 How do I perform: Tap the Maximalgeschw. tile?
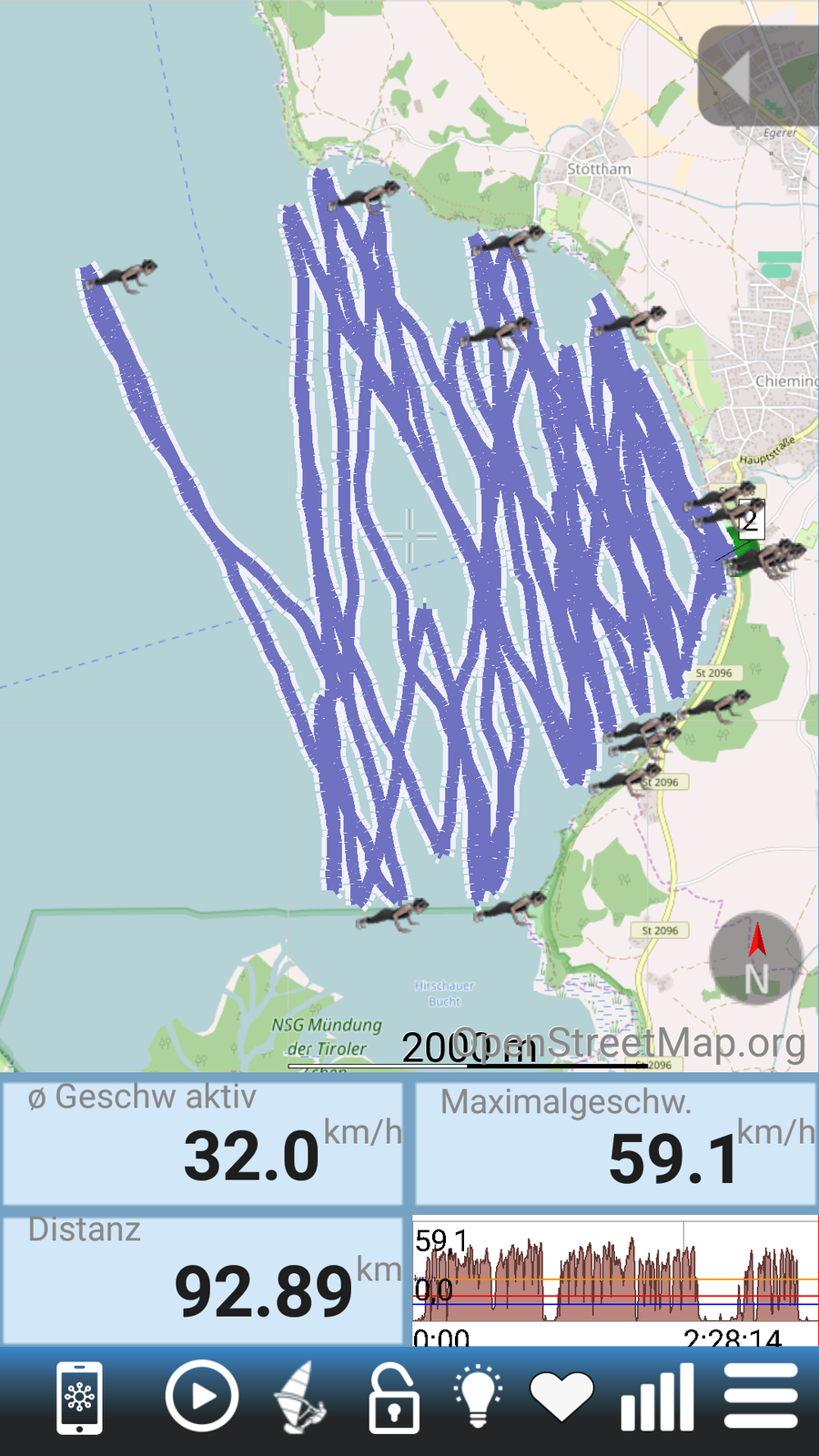pos(616,1142)
